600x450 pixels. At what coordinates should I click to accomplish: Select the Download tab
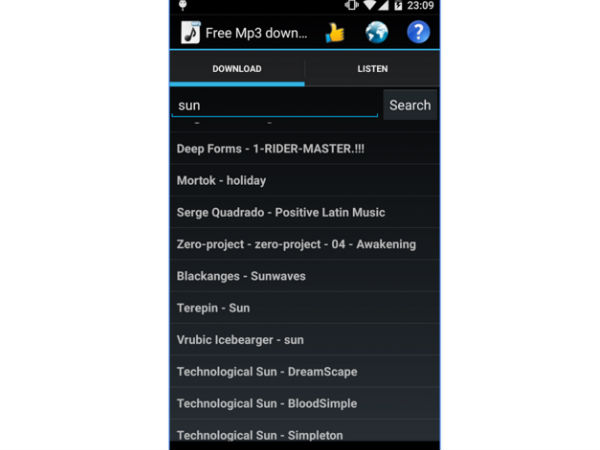coord(237,69)
